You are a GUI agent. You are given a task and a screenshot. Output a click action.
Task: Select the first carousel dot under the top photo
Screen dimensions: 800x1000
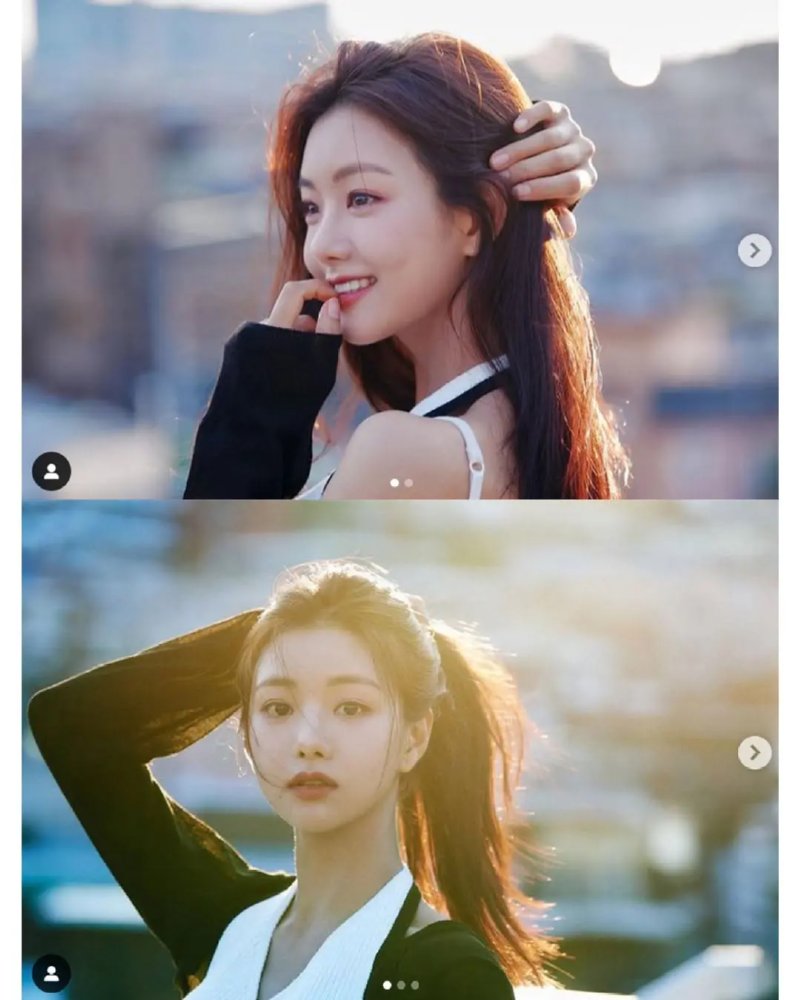click(x=394, y=483)
